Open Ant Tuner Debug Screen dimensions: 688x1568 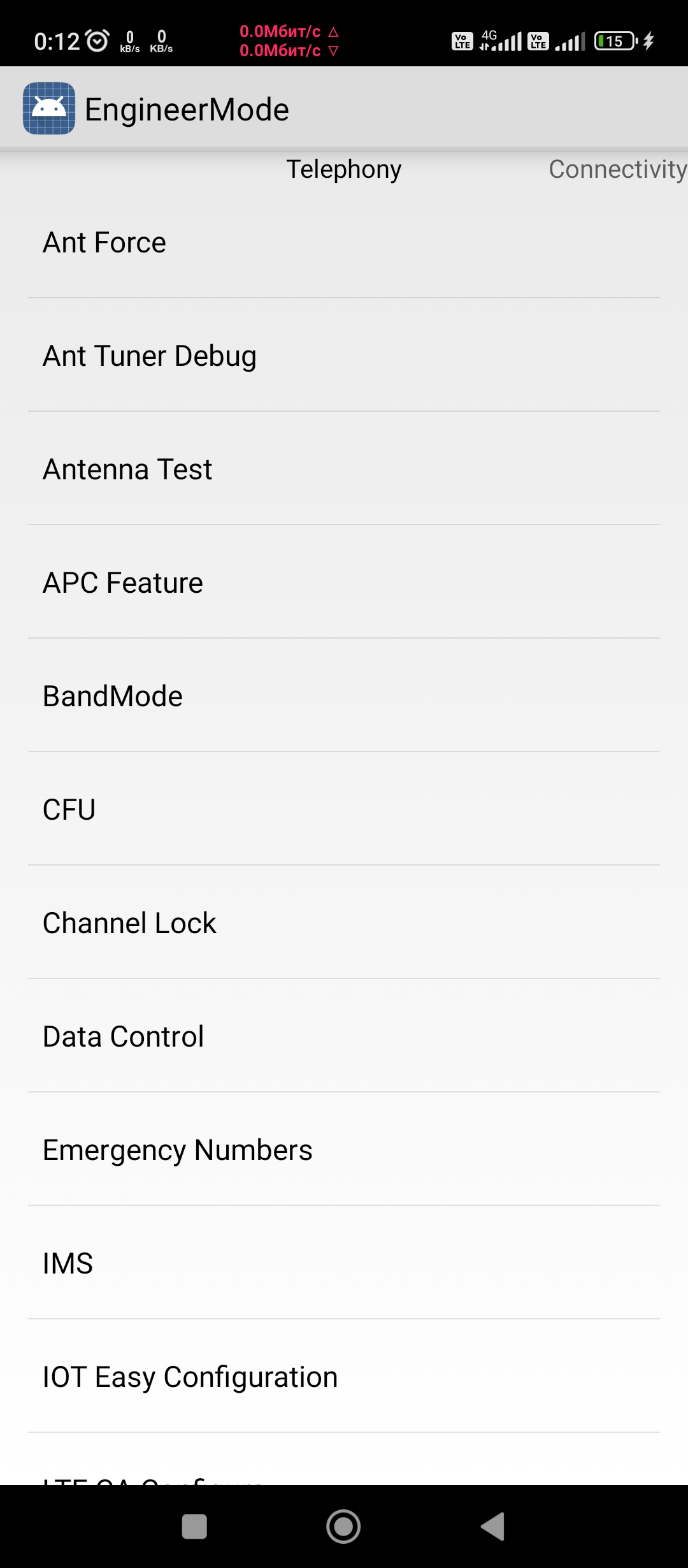click(x=344, y=356)
